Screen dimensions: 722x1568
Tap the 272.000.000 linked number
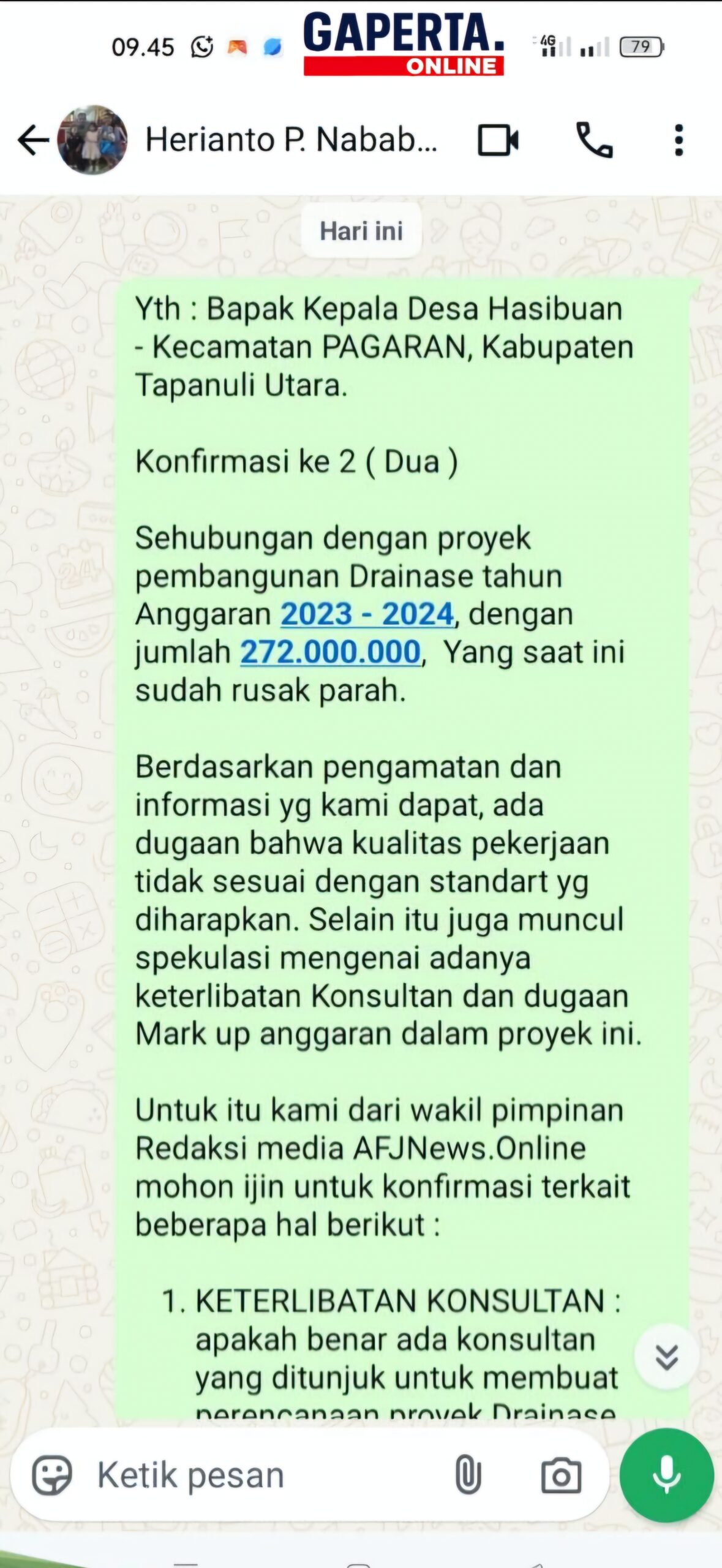coord(330,652)
